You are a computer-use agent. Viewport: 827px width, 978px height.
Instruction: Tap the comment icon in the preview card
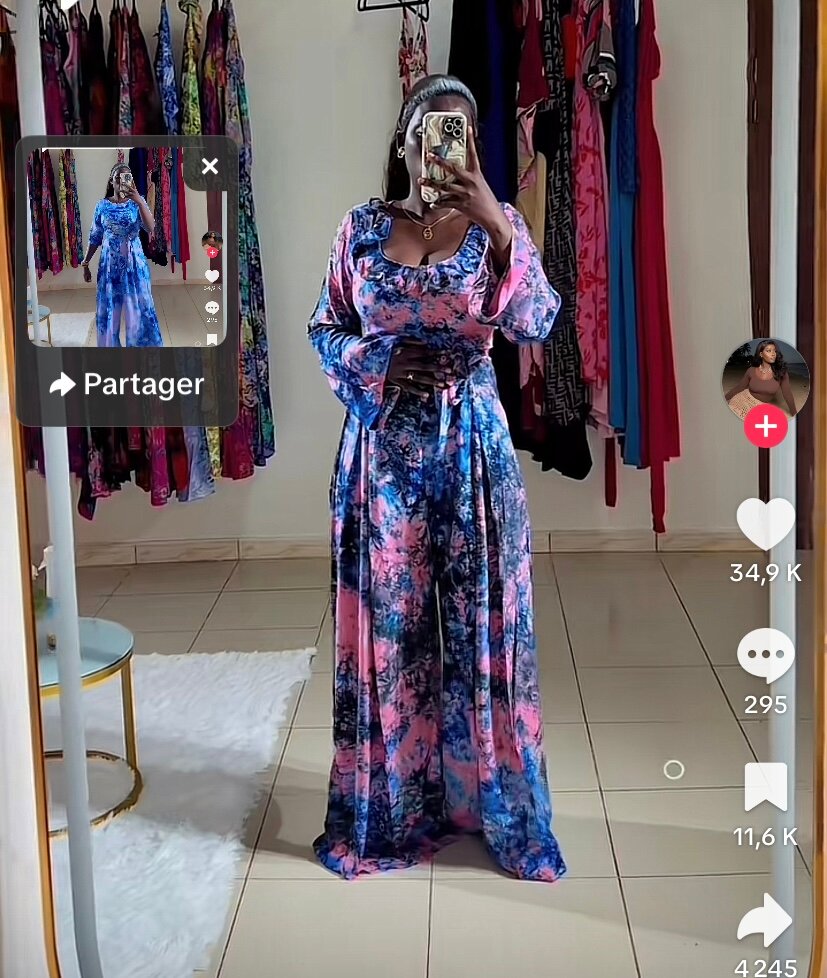pos(212,309)
